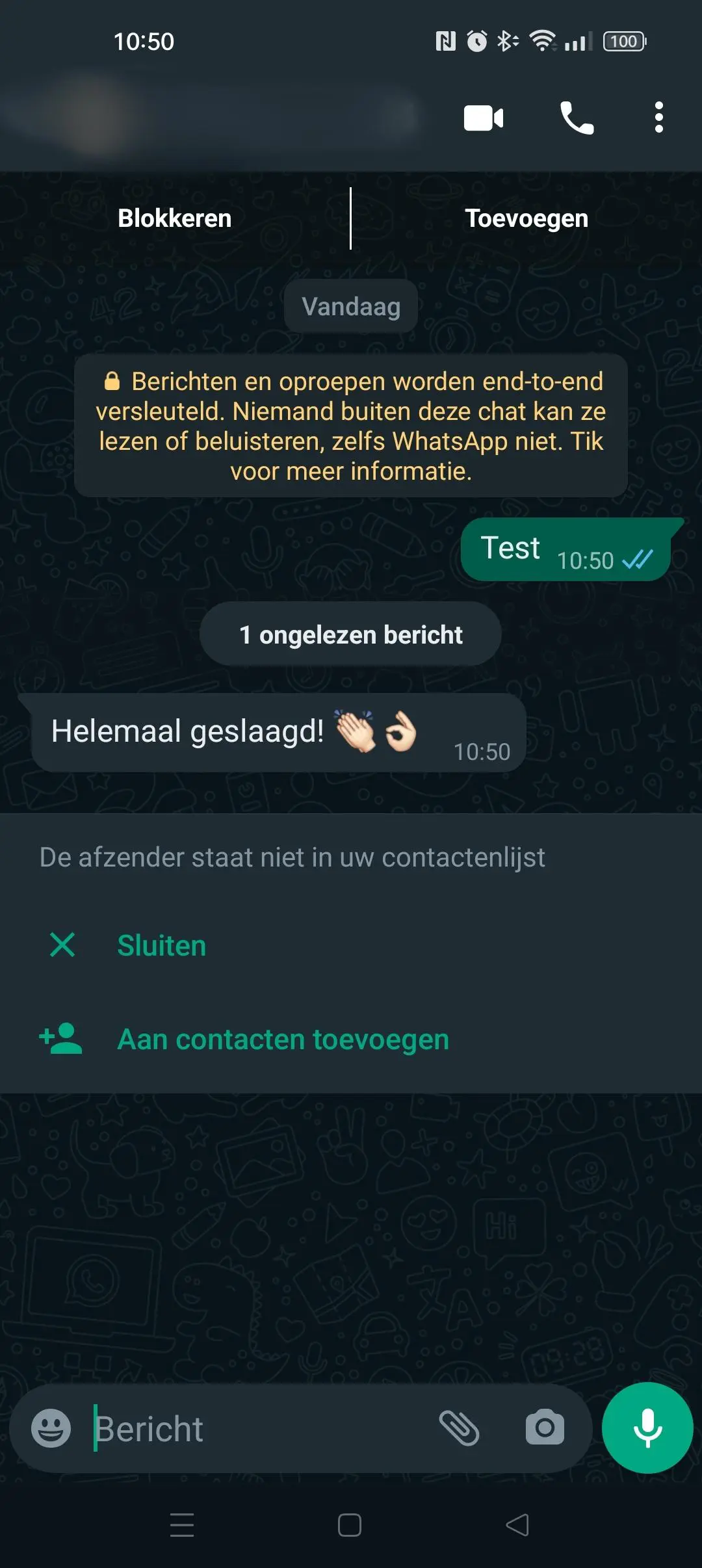Tap the voice message microphone
This screenshot has width=702, height=1568.
coord(647,1428)
